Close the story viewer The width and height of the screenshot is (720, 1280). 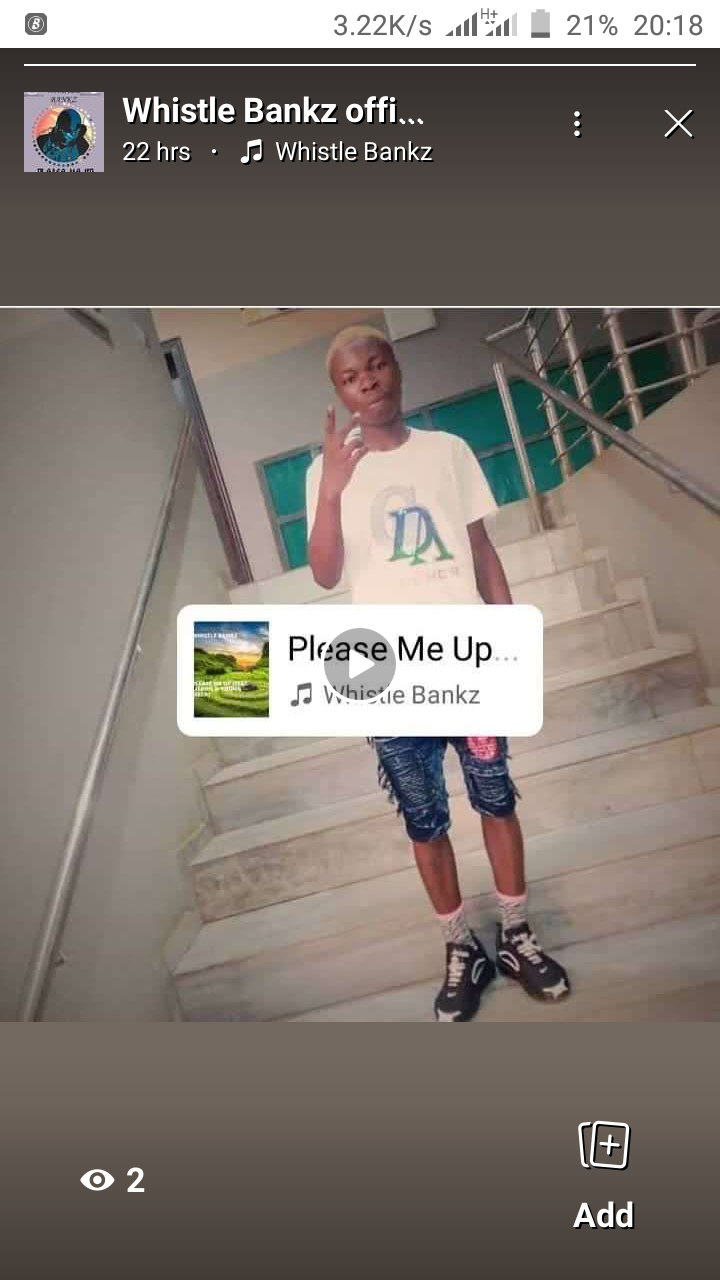(678, 124)
